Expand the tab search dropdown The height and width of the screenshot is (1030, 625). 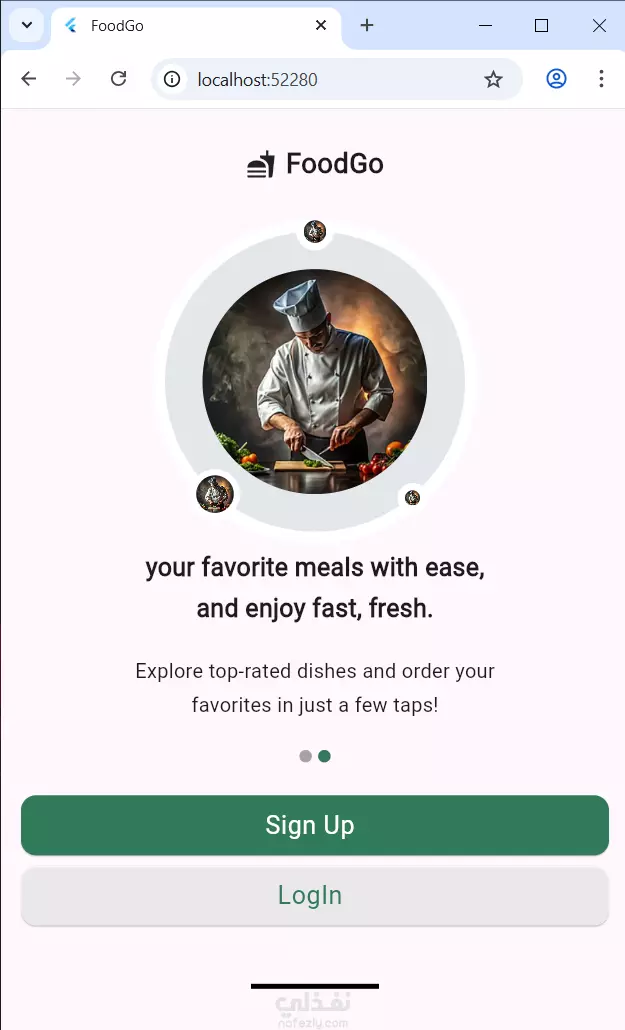tap(27, 26)
